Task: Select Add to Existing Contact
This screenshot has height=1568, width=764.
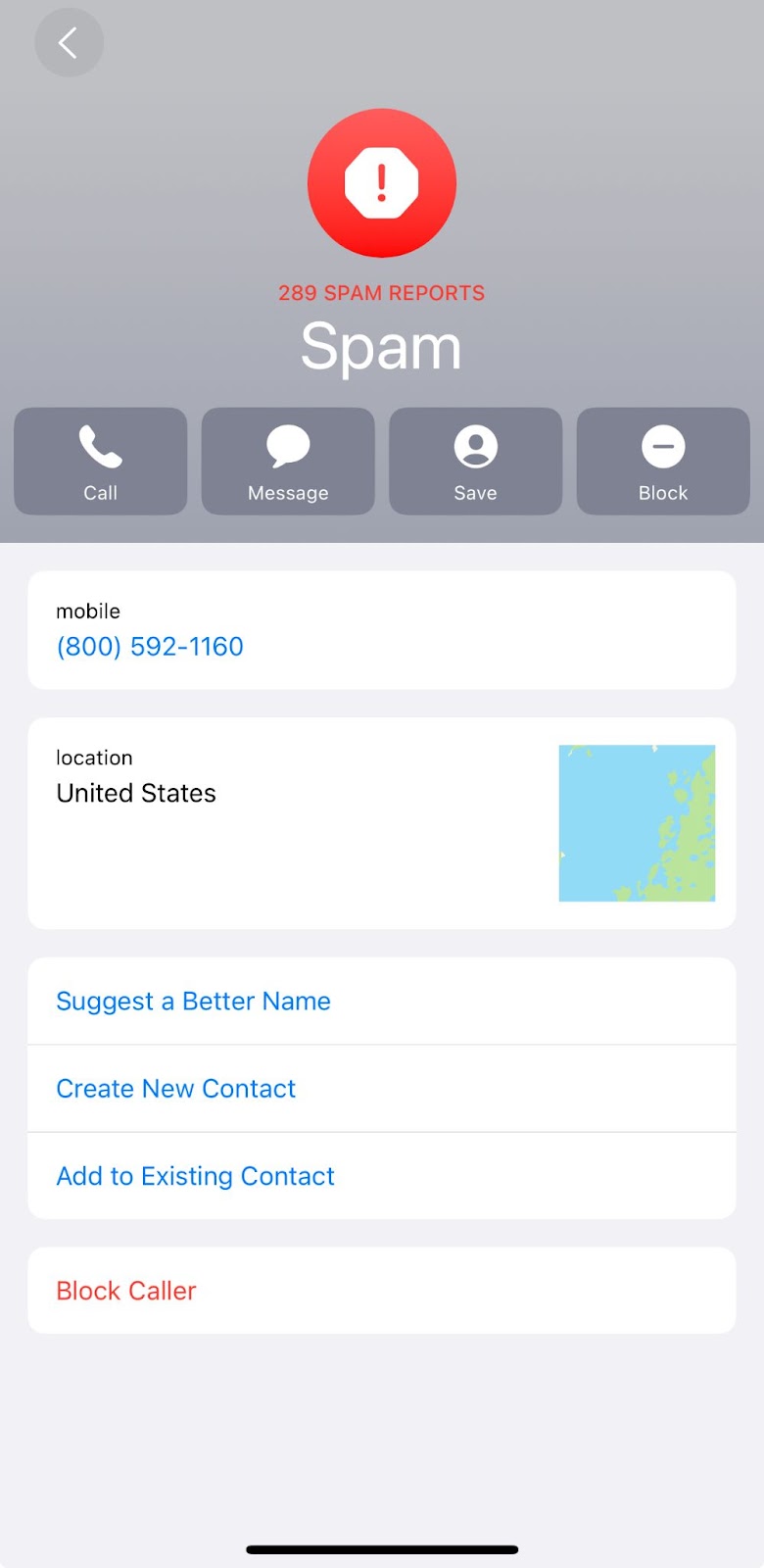Action: coord(382,1176)
